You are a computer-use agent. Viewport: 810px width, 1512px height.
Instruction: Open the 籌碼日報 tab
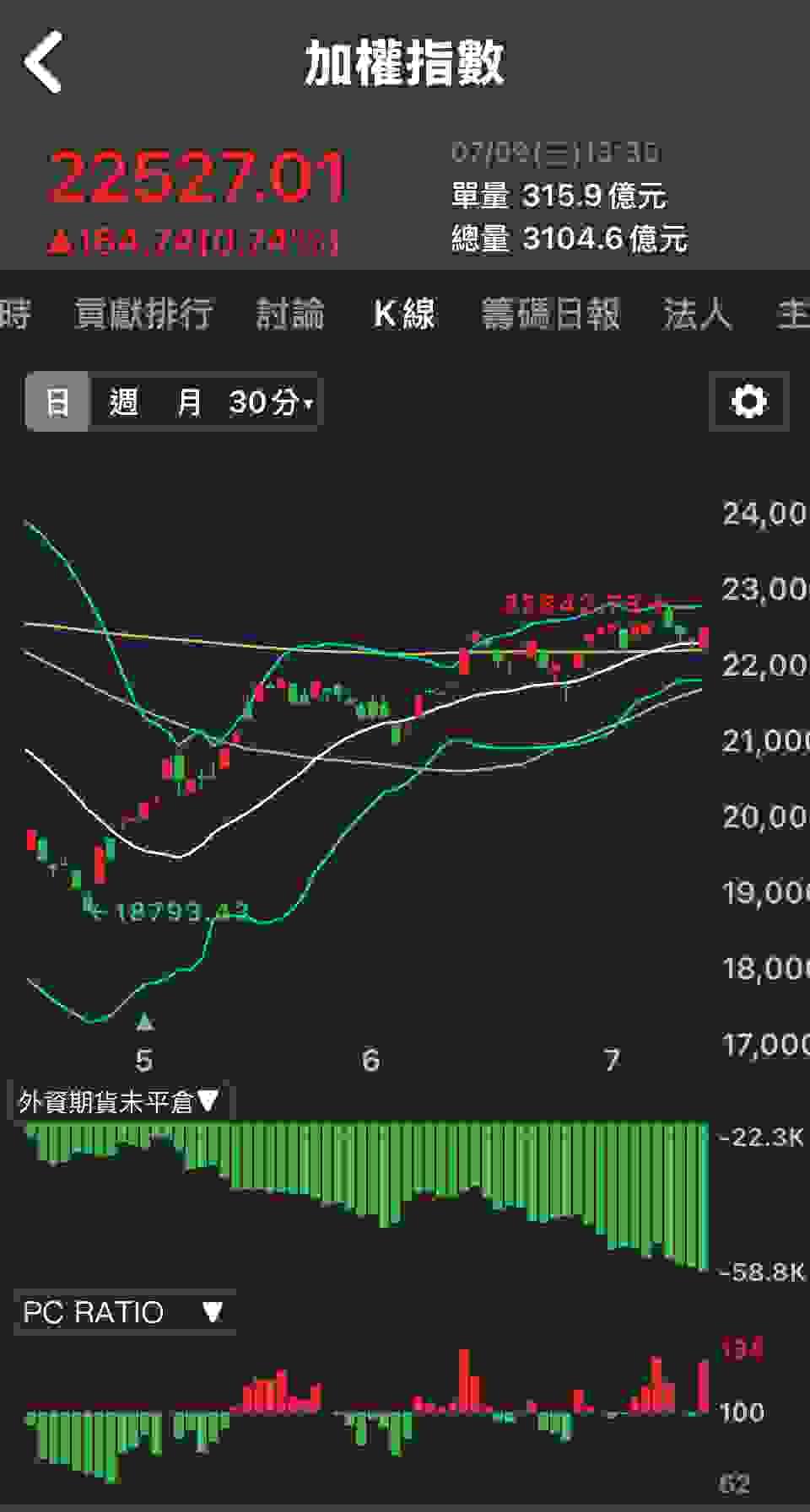[x=550, y=314]
